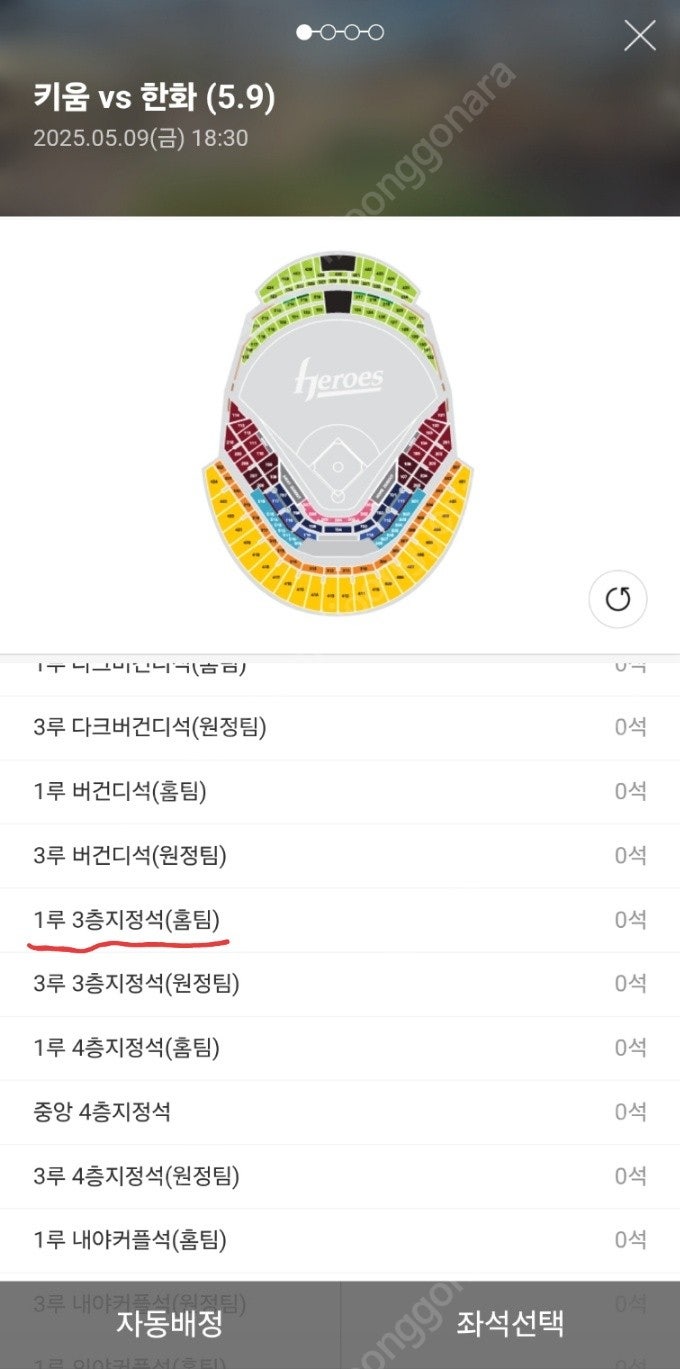Choose 3루 버건디석(원정팀) section
Viewport: 680px width, 1369px height.
coord(340,856)
